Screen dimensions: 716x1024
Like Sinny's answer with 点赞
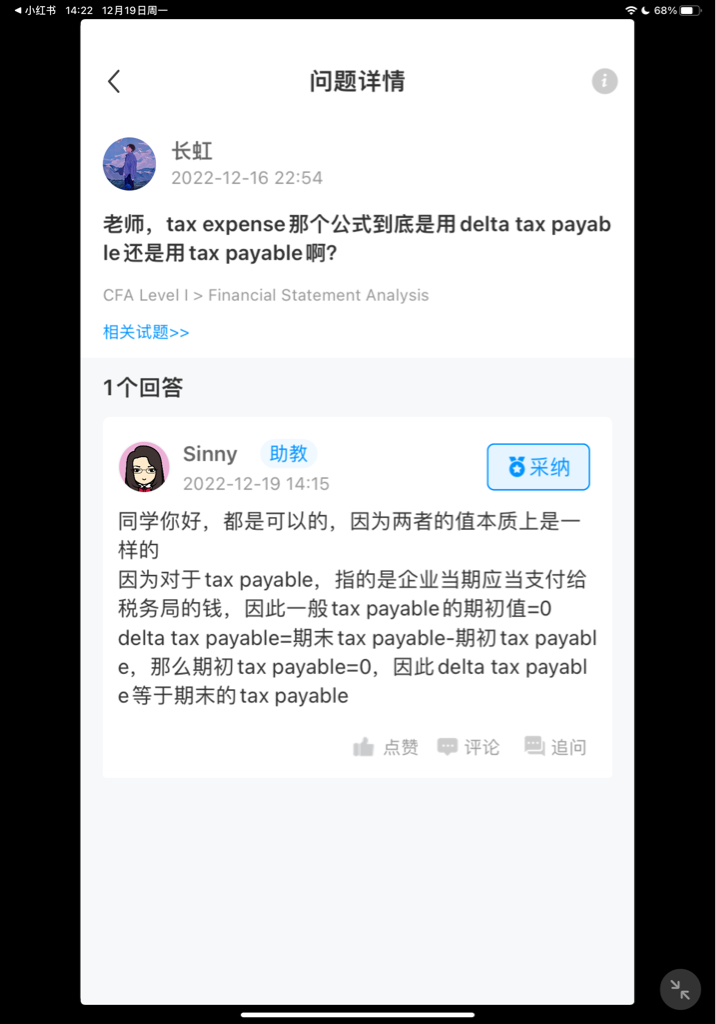[x=386, y=747]
